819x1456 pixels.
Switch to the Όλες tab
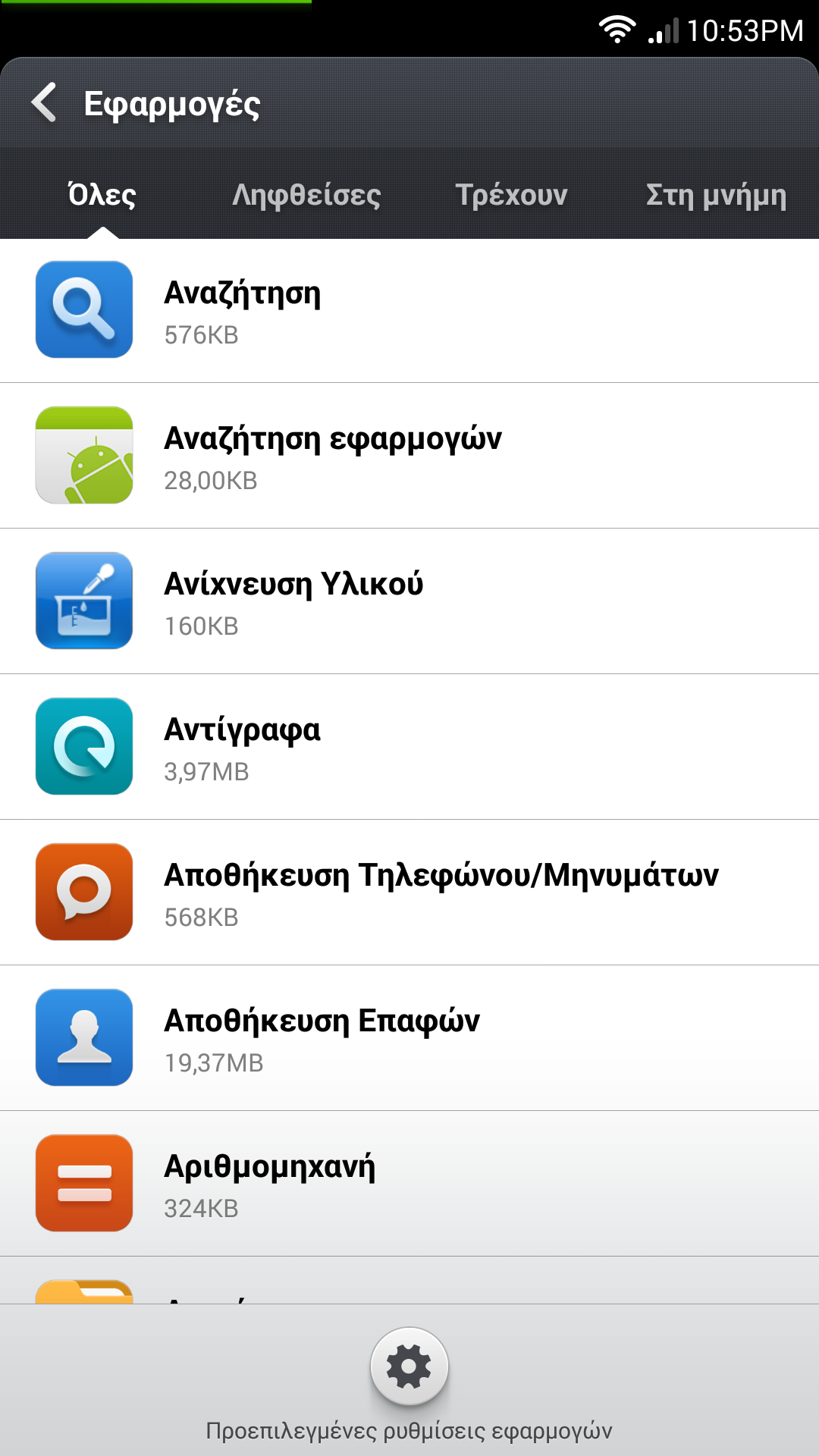tap(102, 196)
